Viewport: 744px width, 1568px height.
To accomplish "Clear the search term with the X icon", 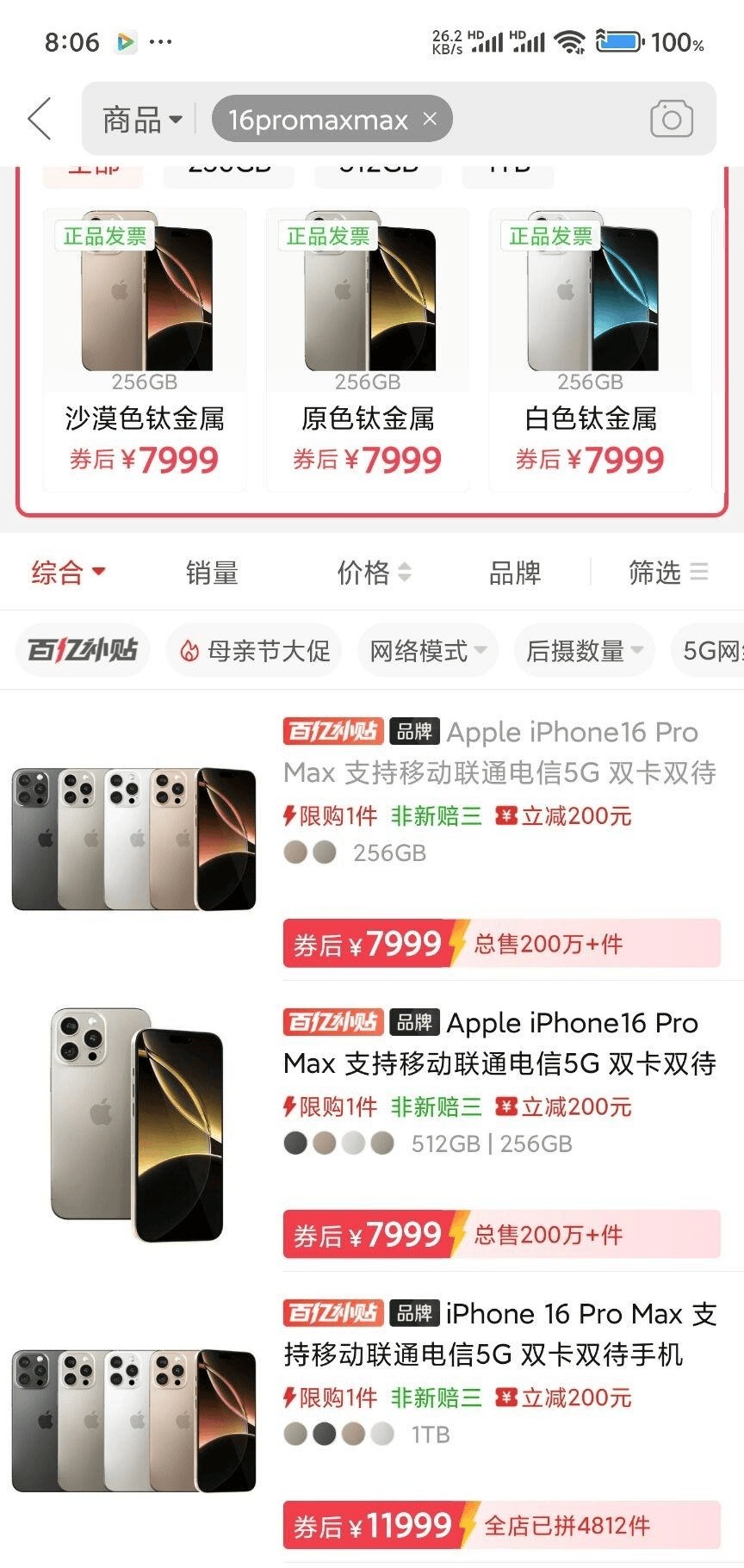I will pyautogui.click(x=430, y=119).
